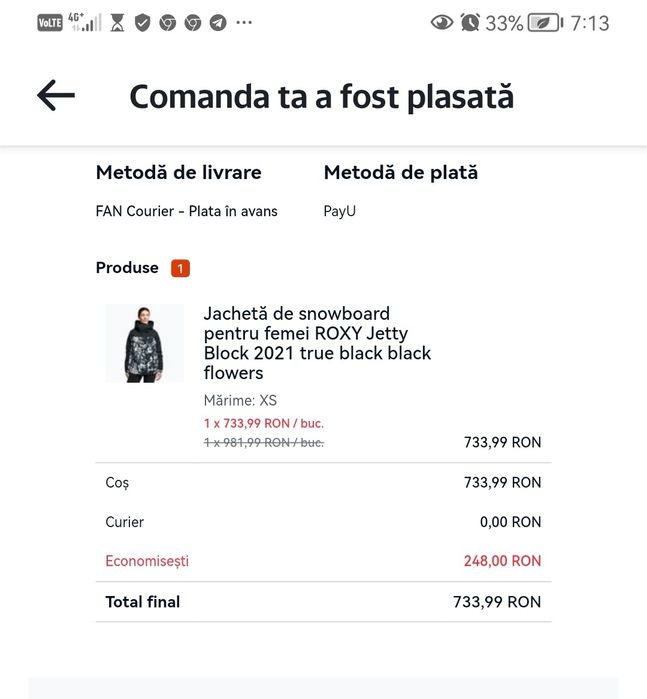Screen dimensions: 647x699
Task: Go back from the order confirmation
Action: click(x=56, y=96)
